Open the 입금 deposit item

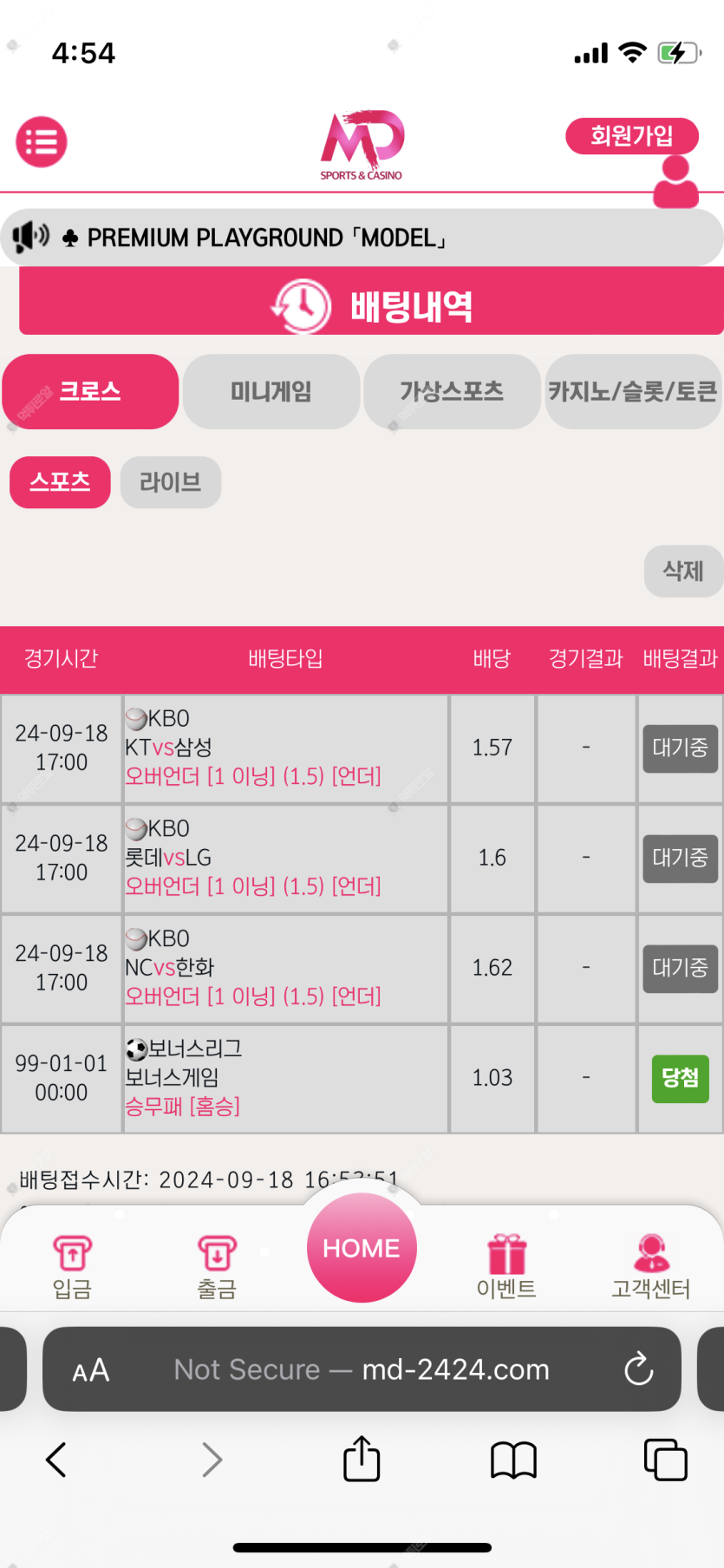[x=72, y=1266]
